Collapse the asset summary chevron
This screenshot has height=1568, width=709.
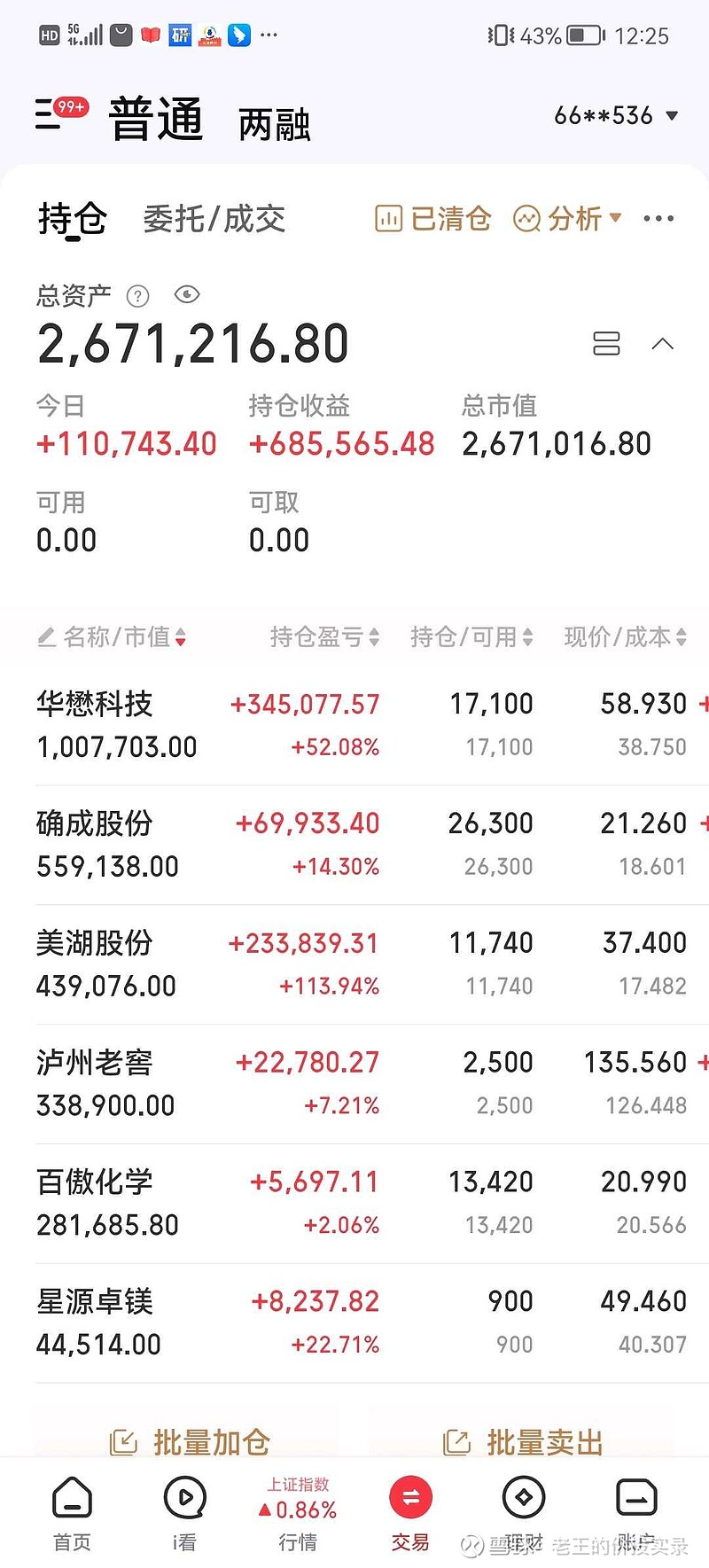663,344
